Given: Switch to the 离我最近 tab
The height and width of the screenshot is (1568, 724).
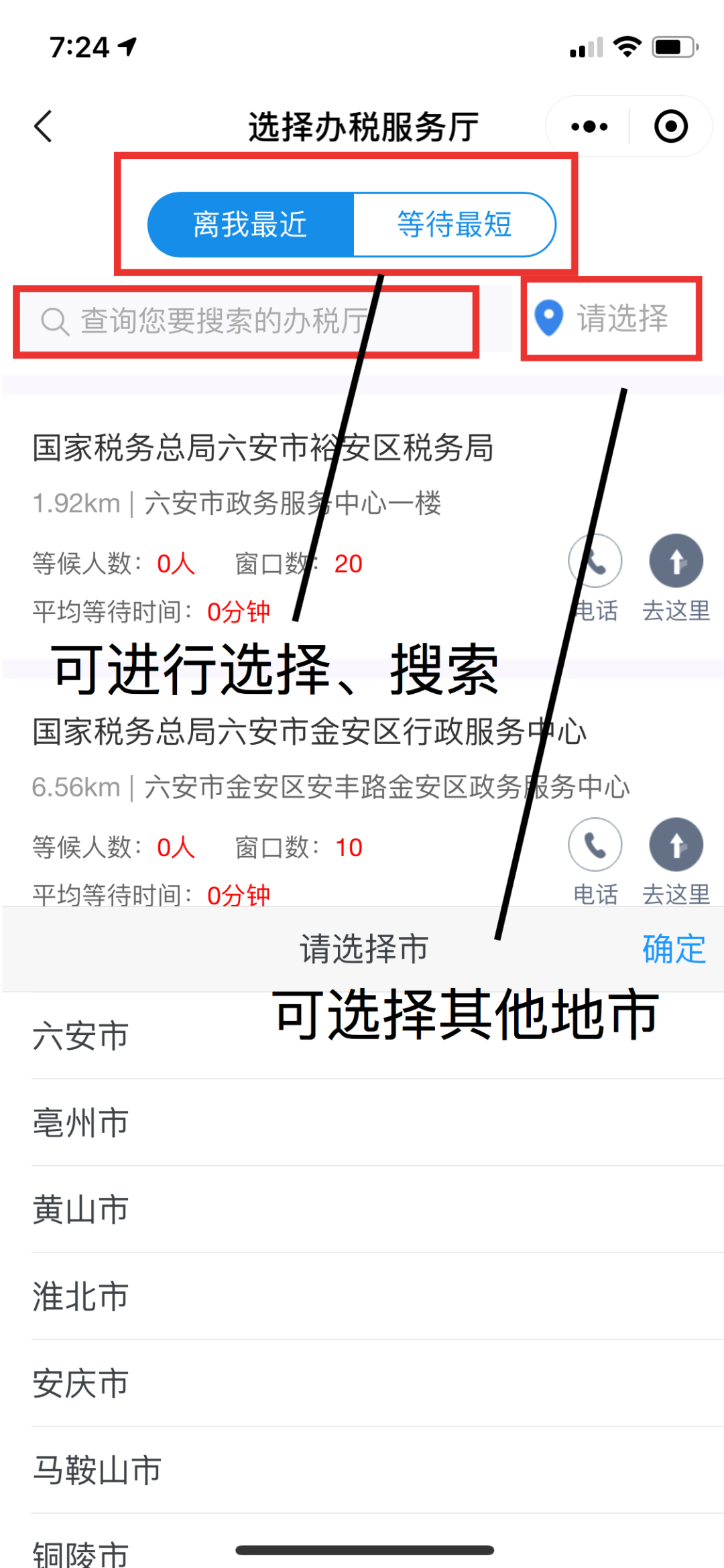Looking at the screenshot, I should pyautogui.click(x=251, y=224).
